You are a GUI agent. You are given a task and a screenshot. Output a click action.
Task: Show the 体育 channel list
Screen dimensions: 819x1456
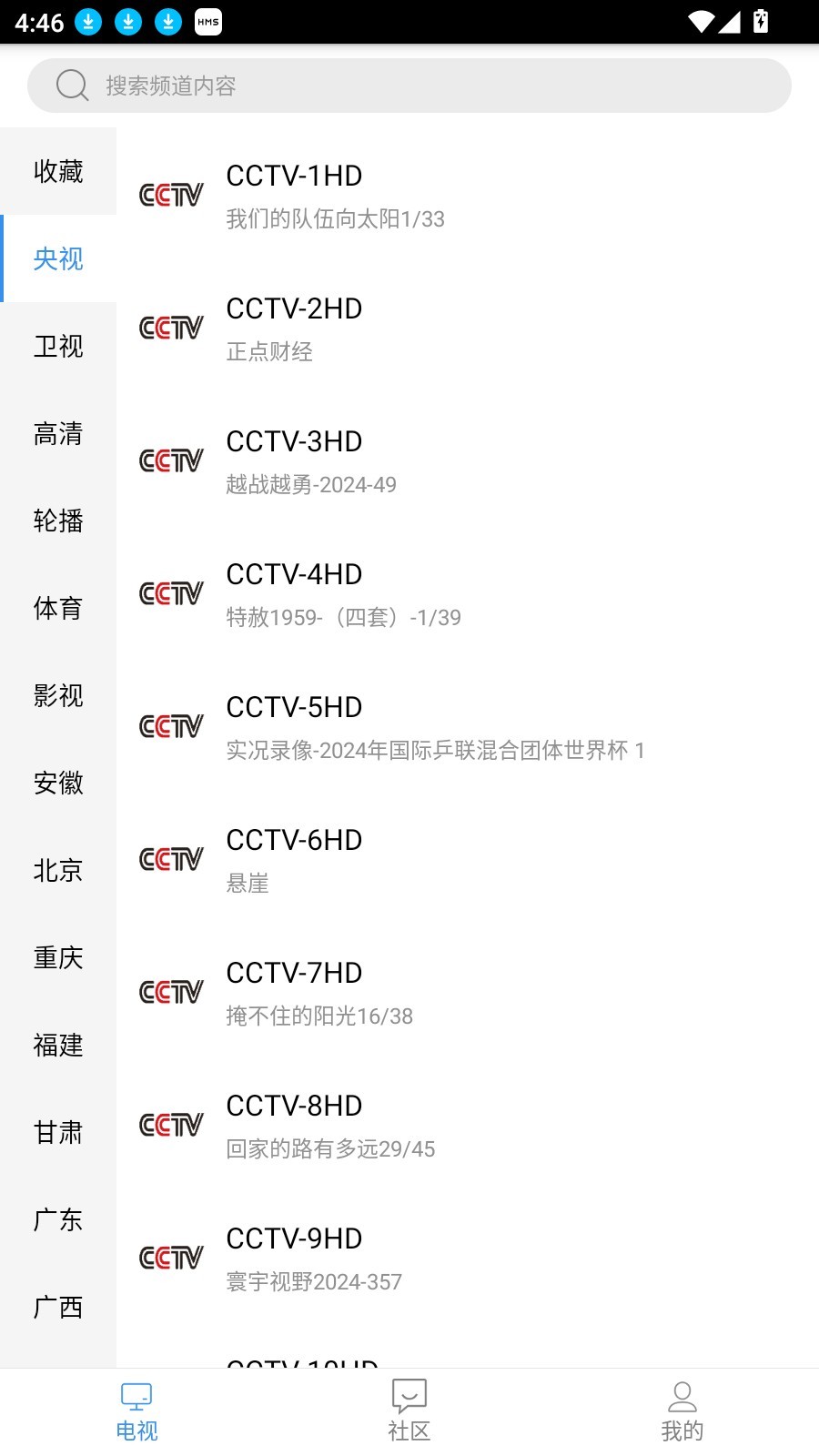coord(58,608)
